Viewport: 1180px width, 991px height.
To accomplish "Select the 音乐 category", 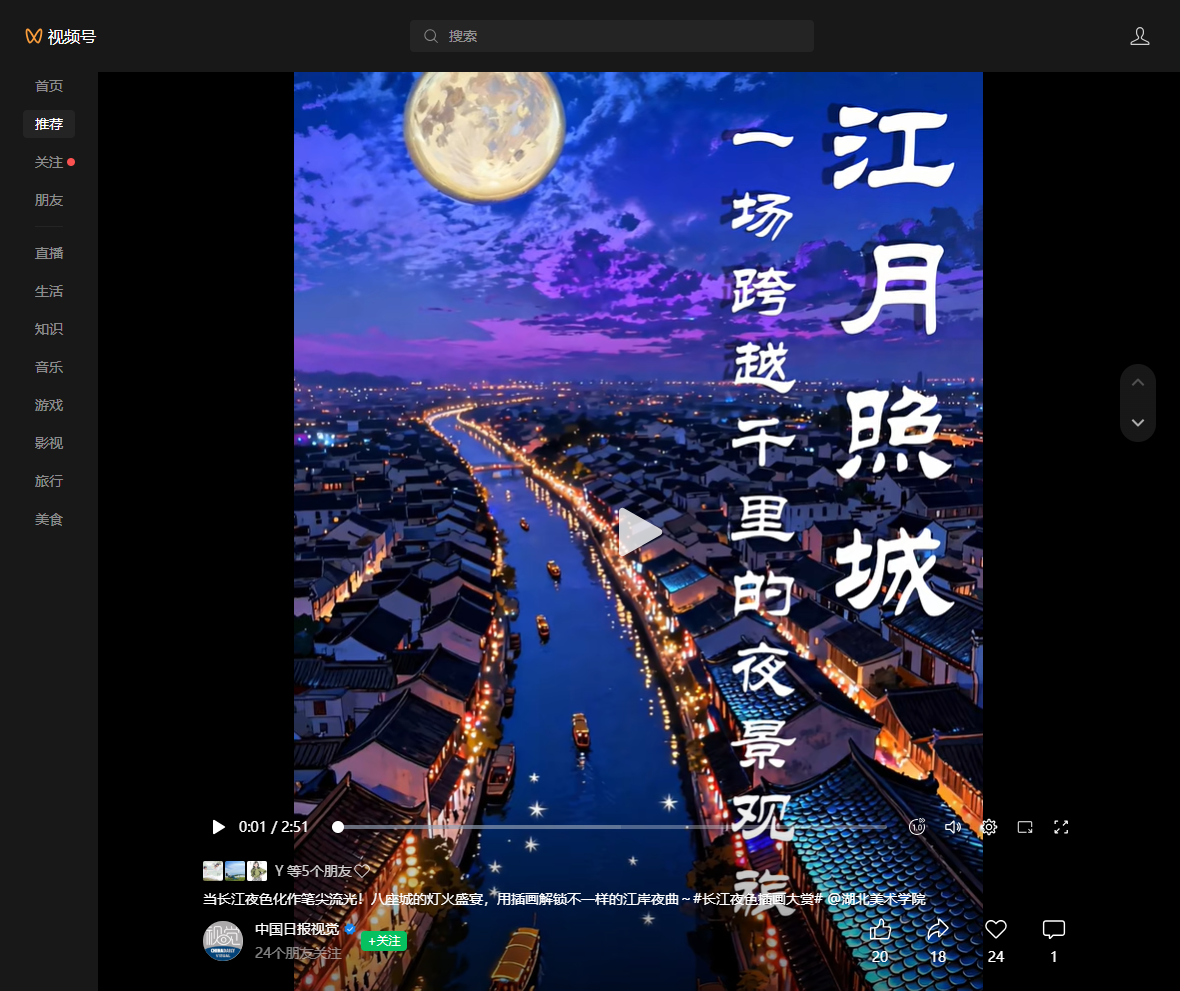I will click(49, 367).
